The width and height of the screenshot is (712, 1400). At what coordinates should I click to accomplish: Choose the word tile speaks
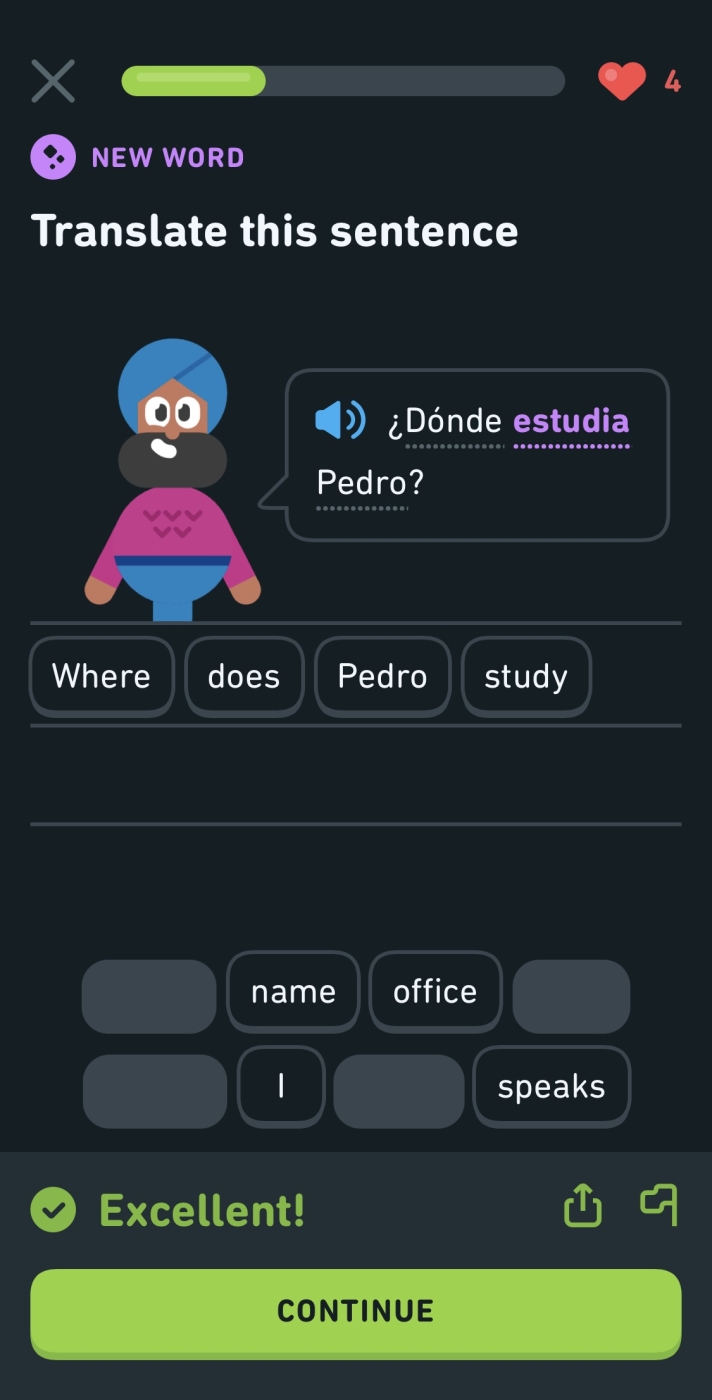click(551, 1086)
